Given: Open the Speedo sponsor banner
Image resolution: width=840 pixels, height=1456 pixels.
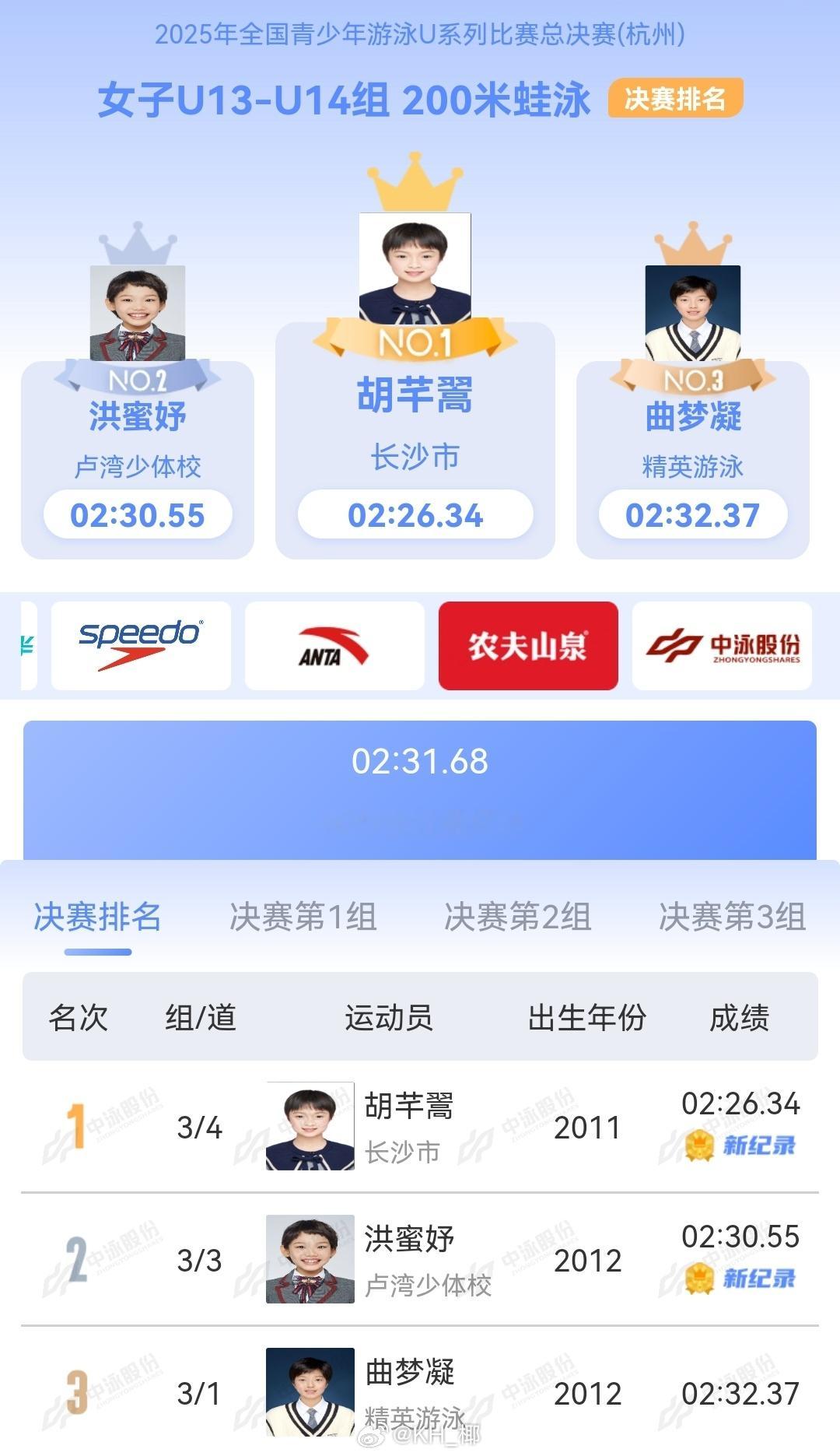Looking at the screenshot, I should click(x=141, y=646).
